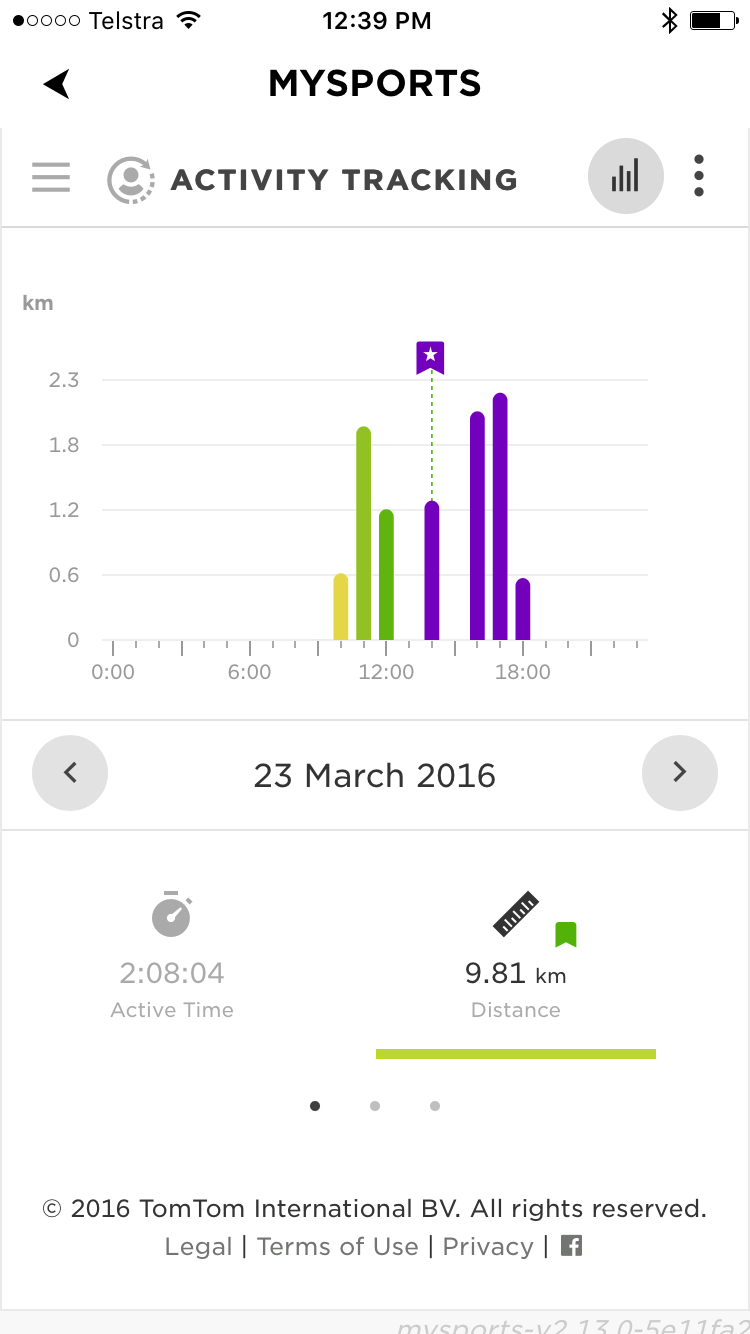Visit the Facebook page via footer icon
Screen dimensions: 750x1334
pyautogui.click(x=571, y=1246)
